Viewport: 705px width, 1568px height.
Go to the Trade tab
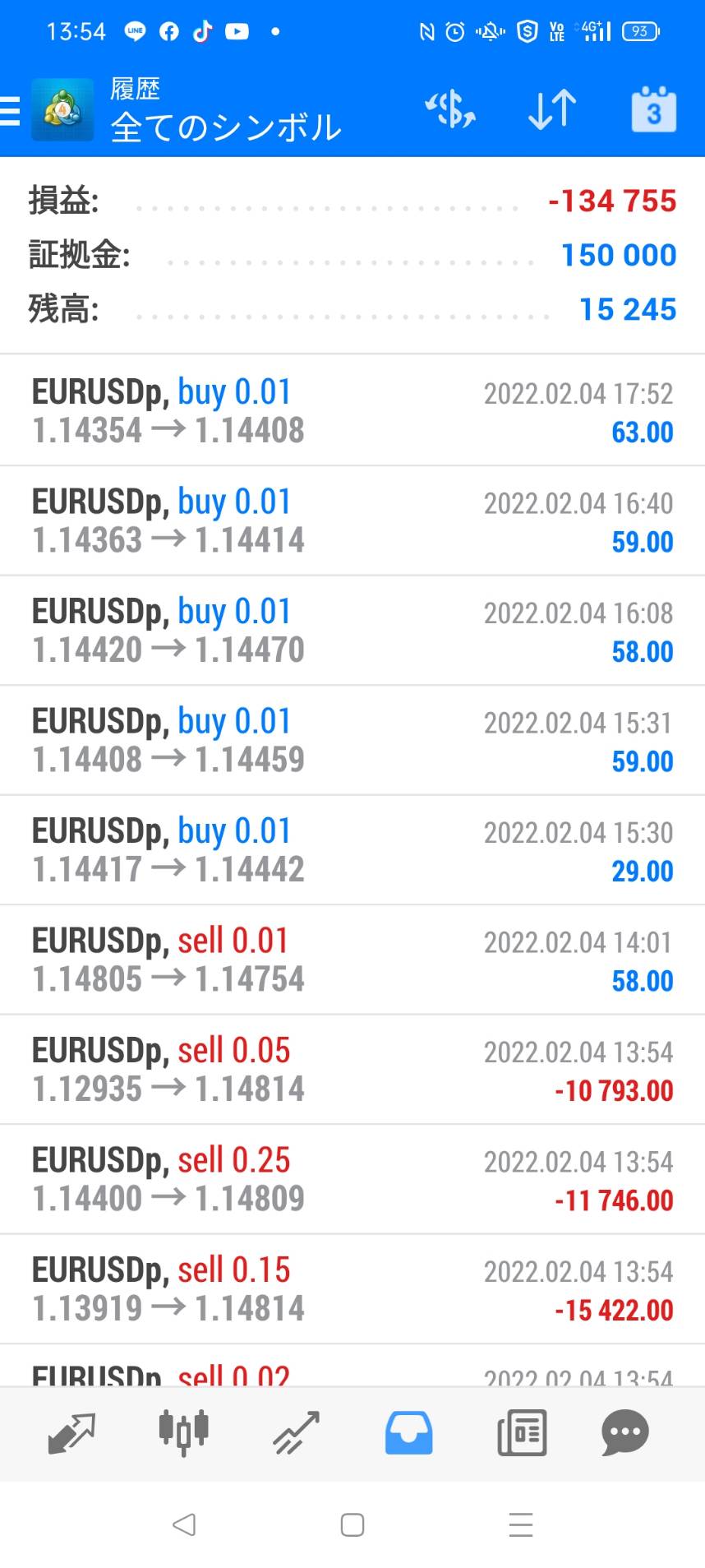point(296,1433)
